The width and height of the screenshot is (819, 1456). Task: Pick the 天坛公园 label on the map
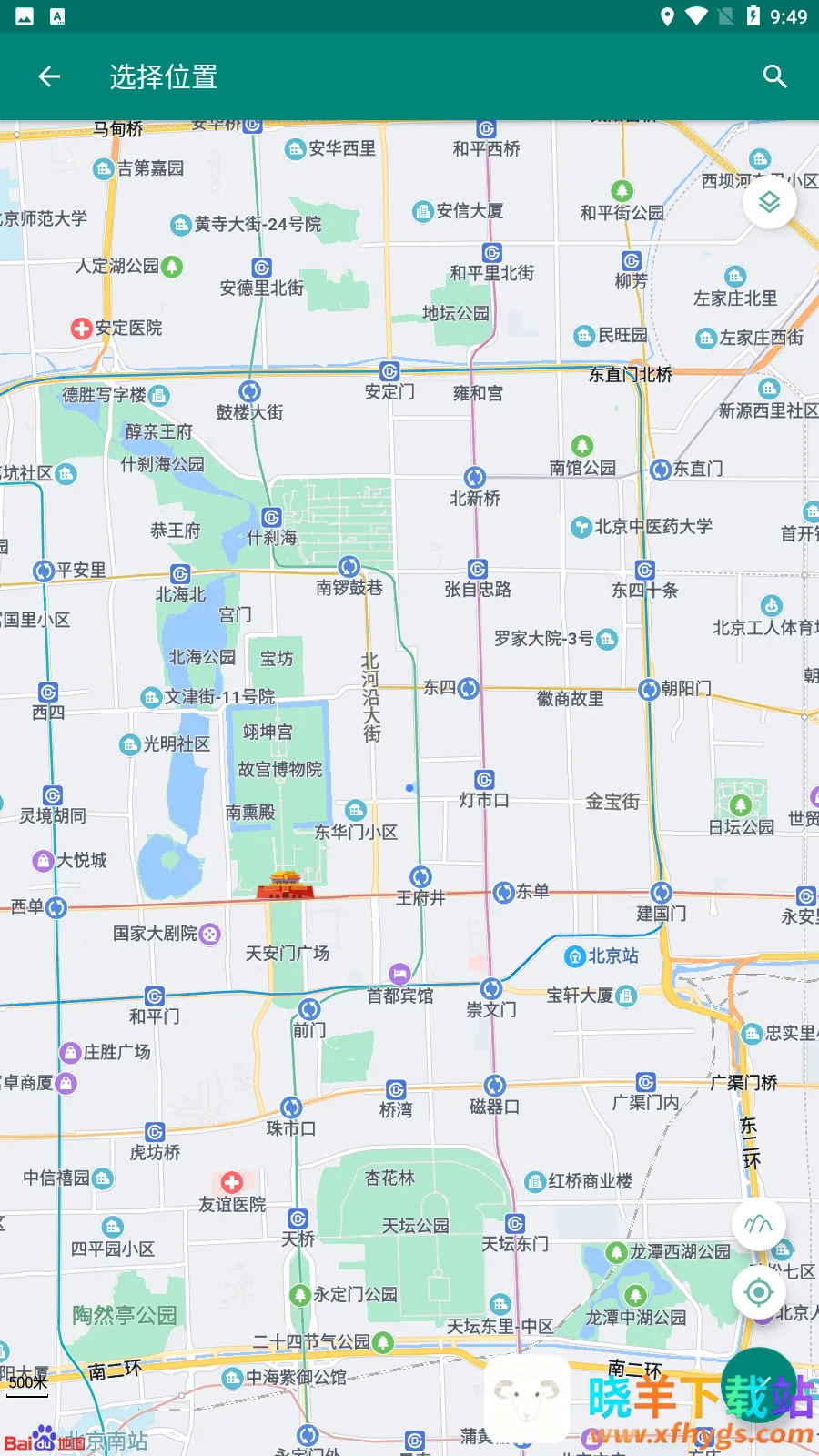(x=415, y=1226)
